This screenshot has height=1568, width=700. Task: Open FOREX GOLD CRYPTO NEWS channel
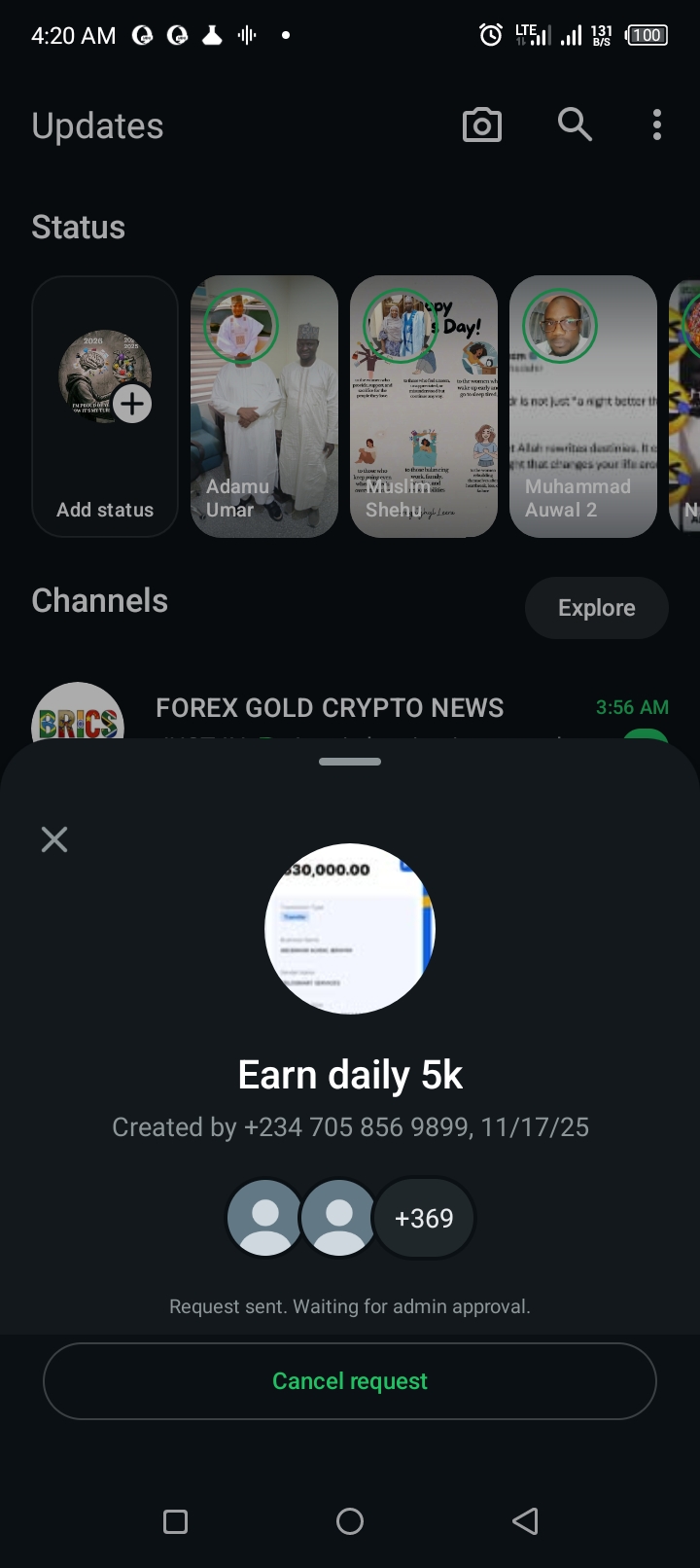click(331, 709)
